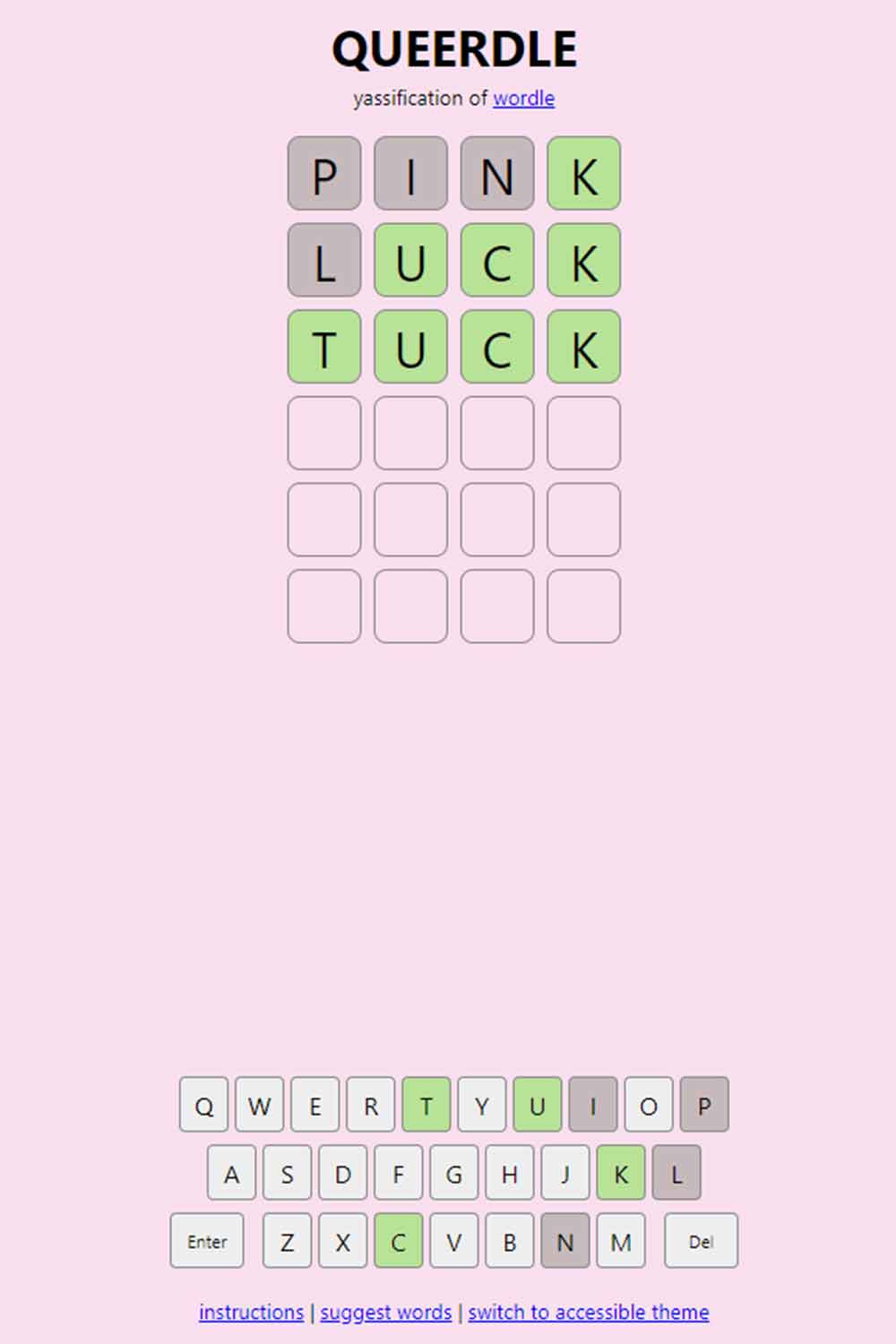Tap the letter R key
This screenshot has width=896, height=1344.
pyautogui.click(x=371, y=1105)
